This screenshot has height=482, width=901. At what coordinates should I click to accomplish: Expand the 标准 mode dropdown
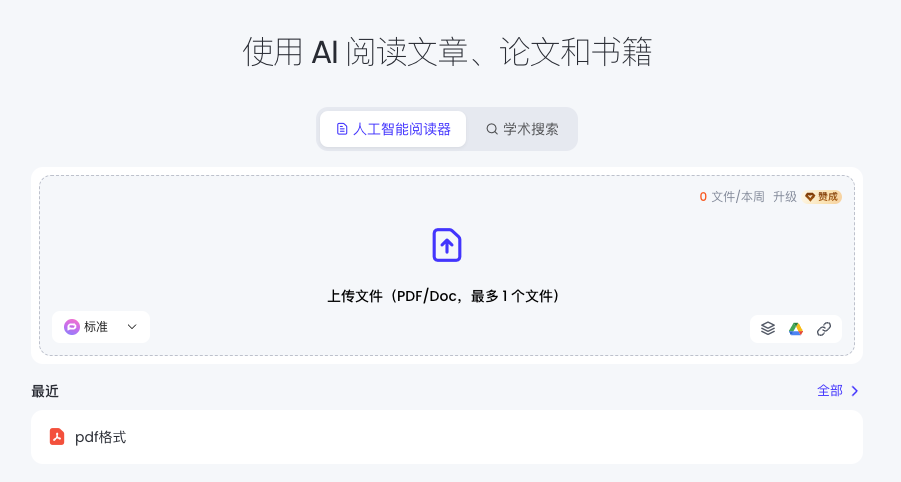pyautogui.click(x=101, y=327)
